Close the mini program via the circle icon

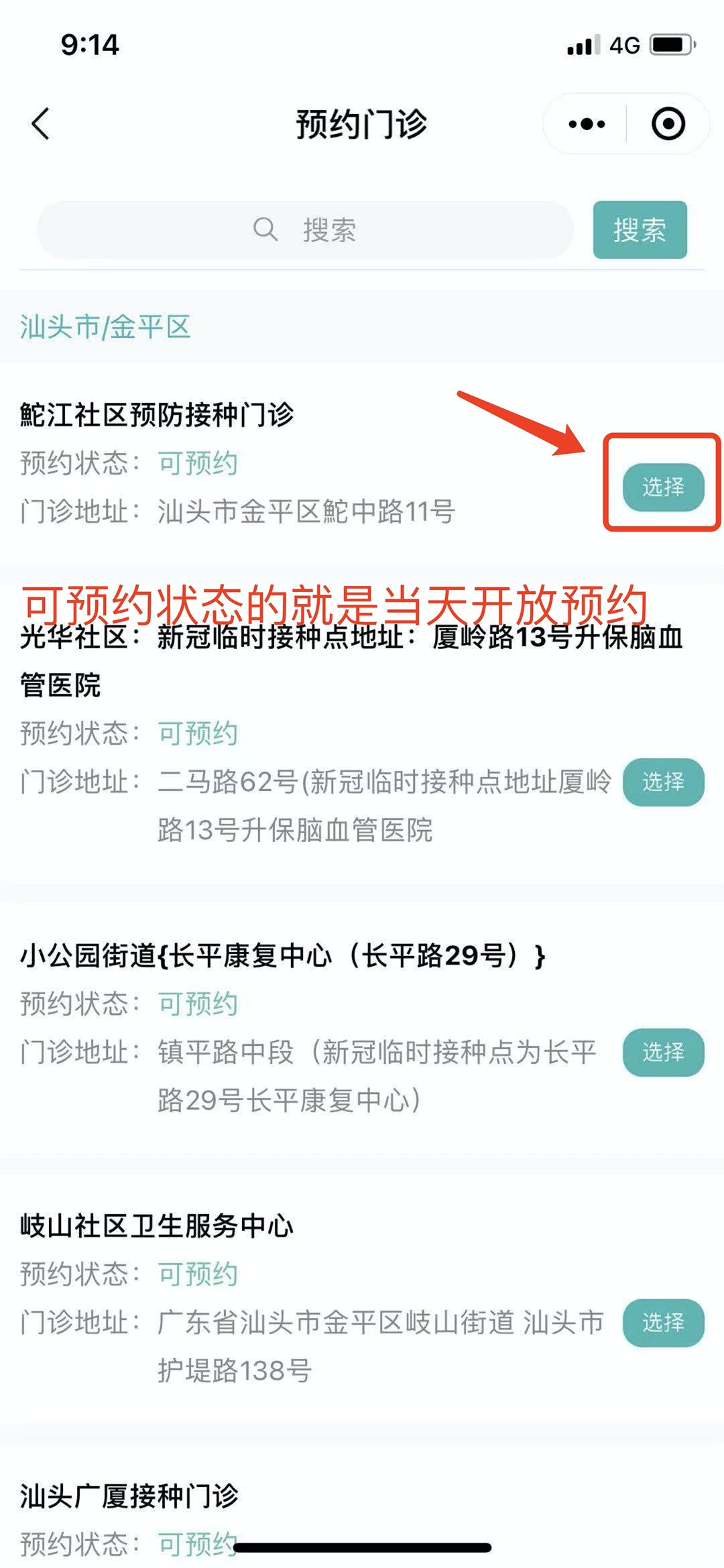point(668,124)
